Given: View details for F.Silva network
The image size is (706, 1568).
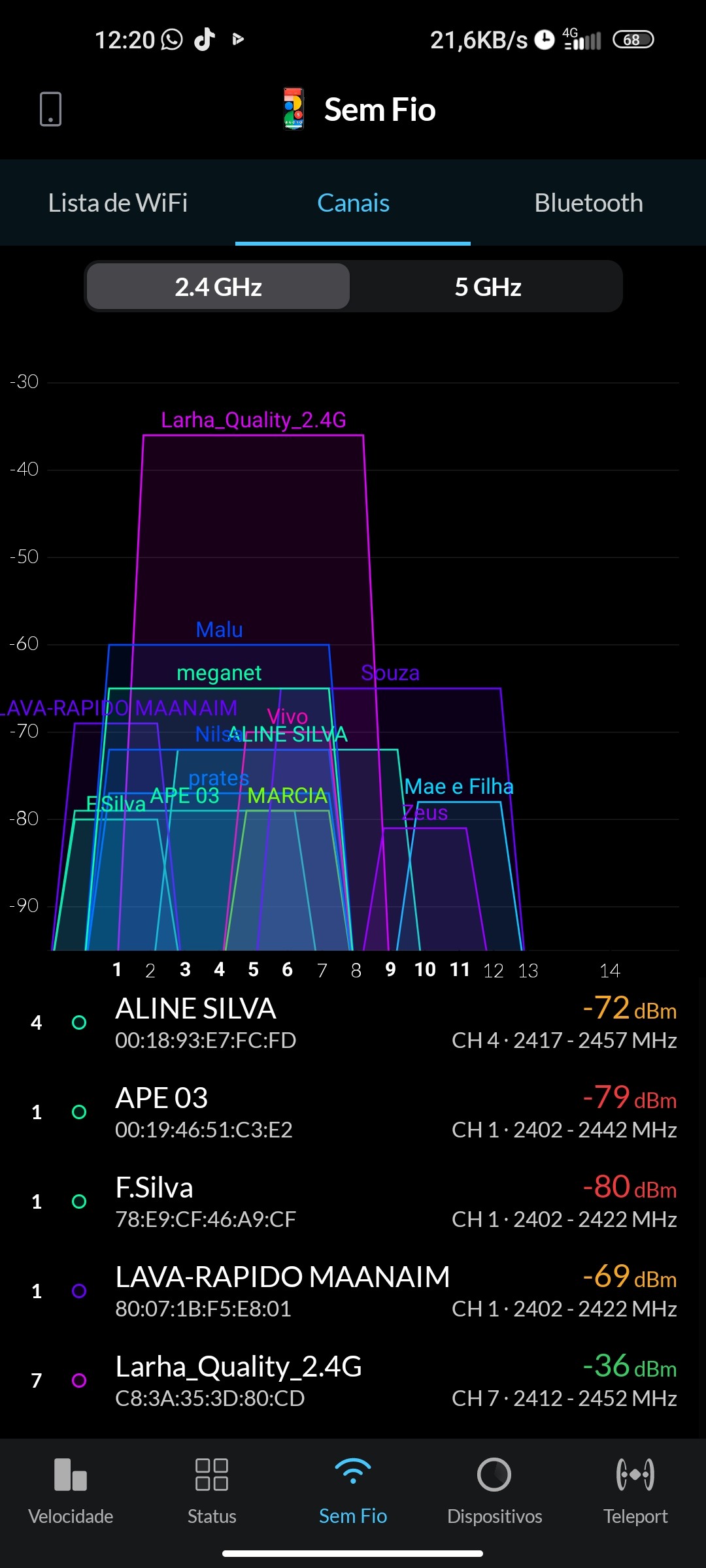Looking at the screenshot, I should pyautogui.click(x=353, y=1201).
